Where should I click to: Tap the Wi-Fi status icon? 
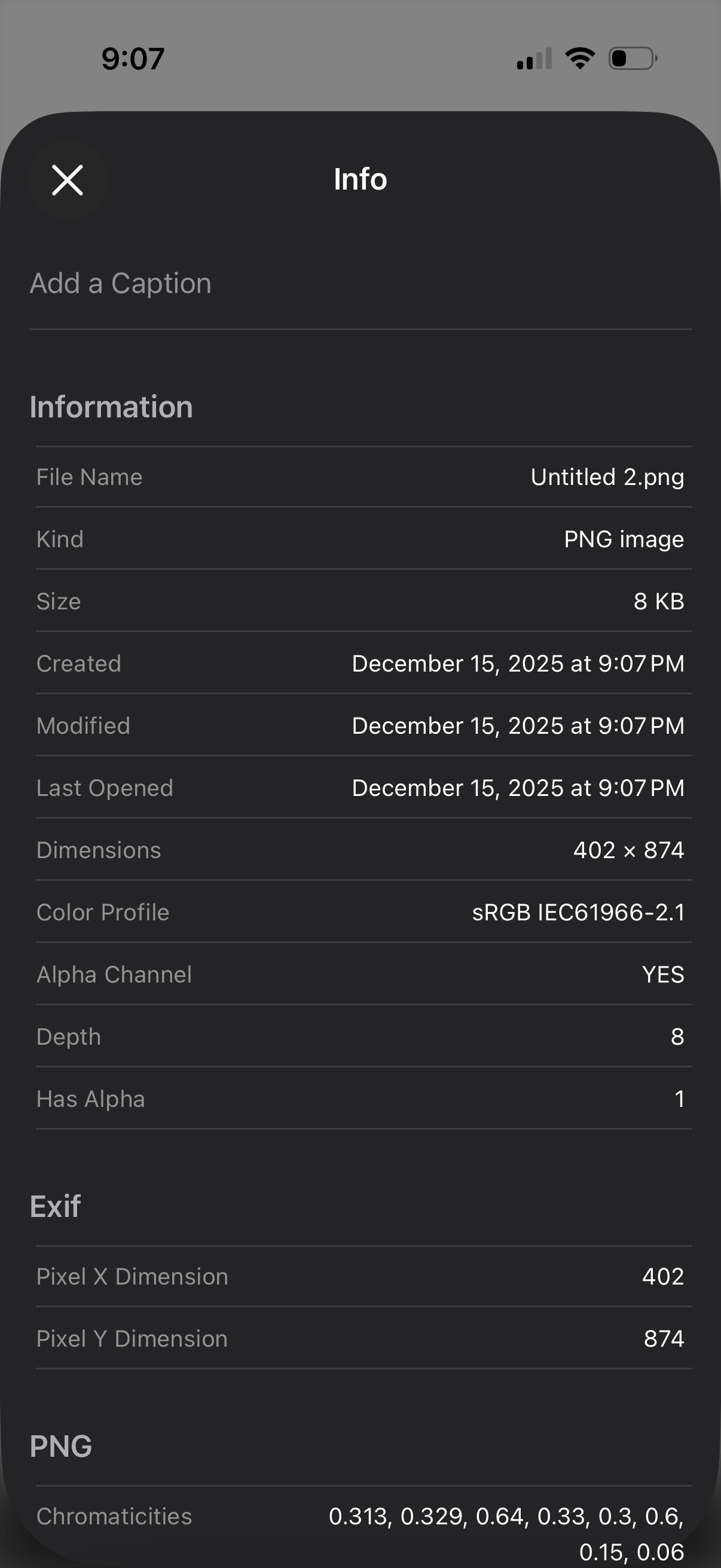pyautogui.click(x=579, y=58)
